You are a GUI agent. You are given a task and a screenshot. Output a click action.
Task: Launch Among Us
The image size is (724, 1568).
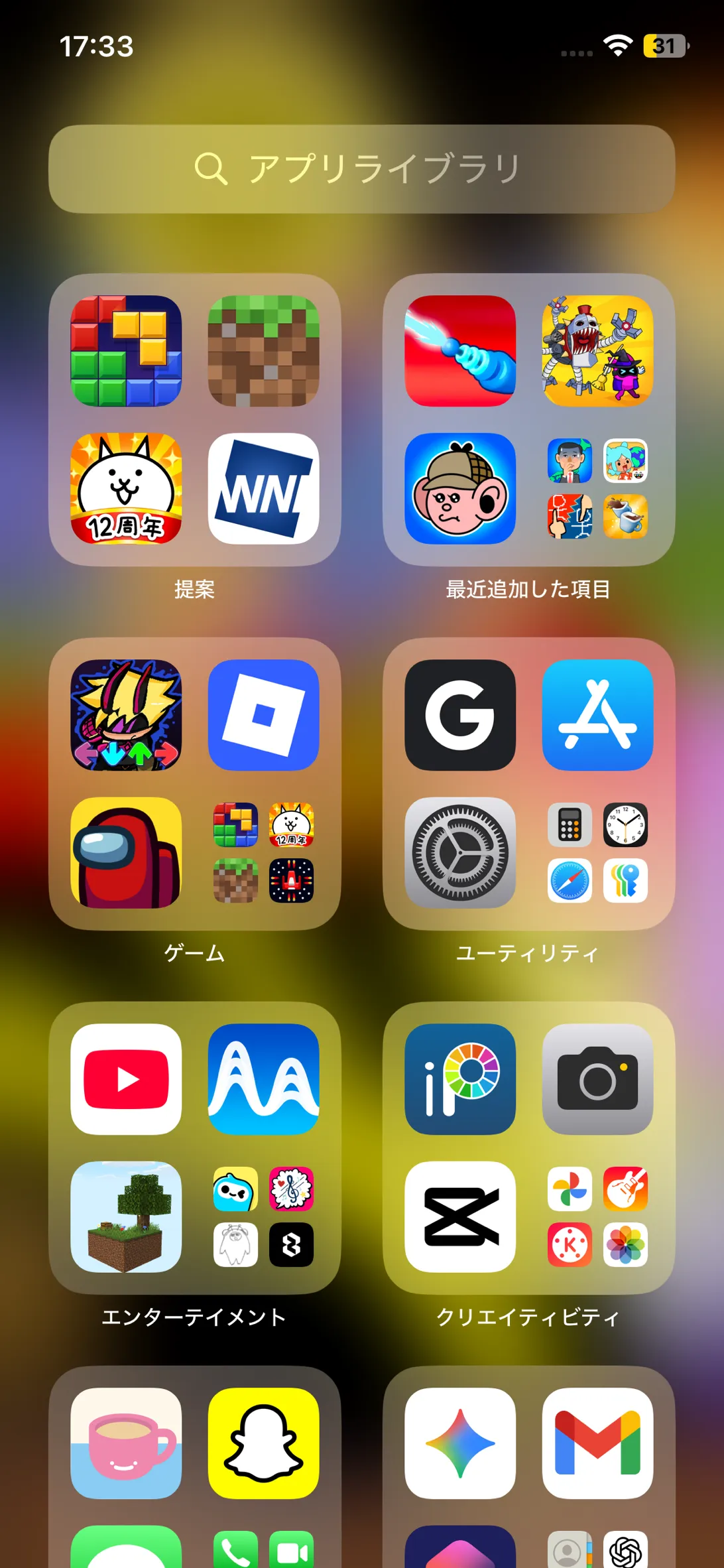pos(126,852)
